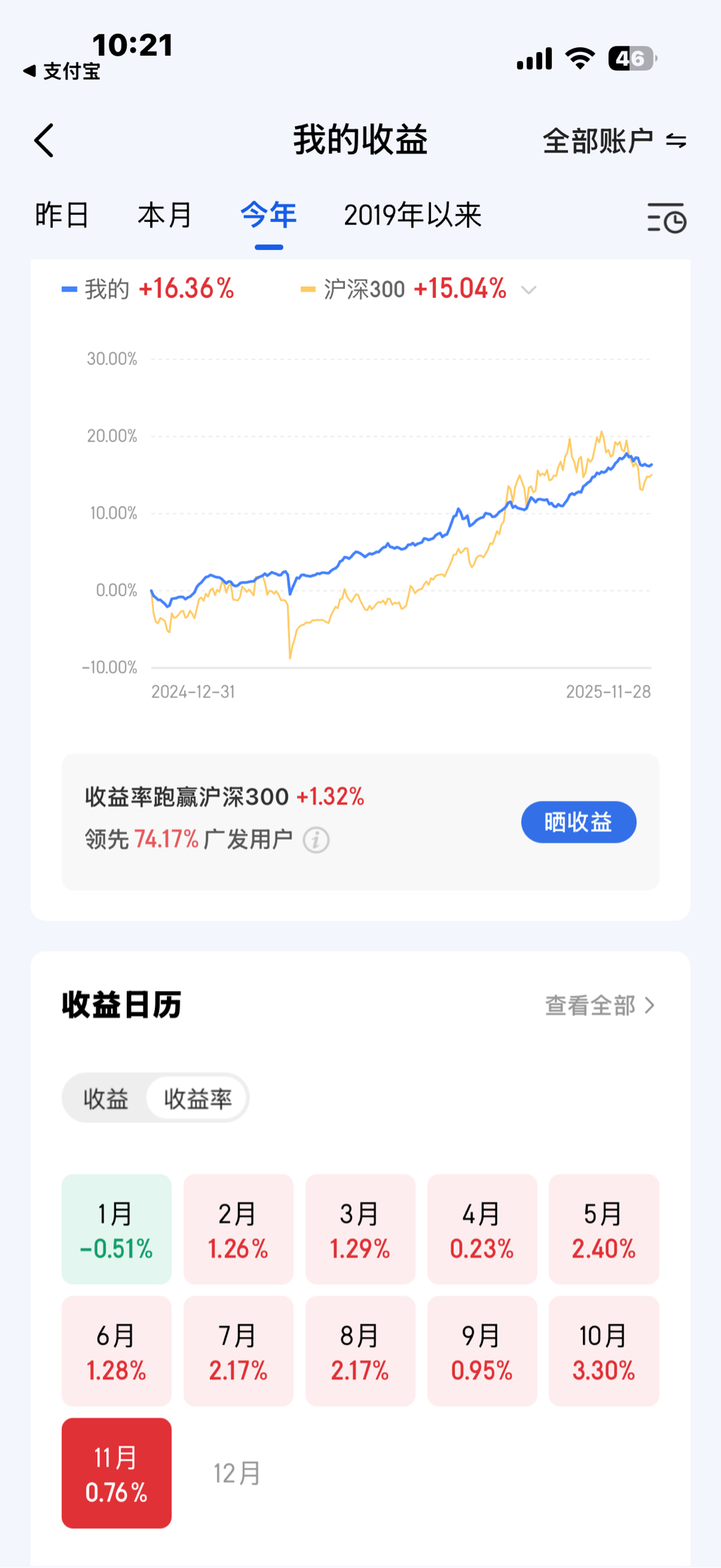721x1568 pixels.
Task: Return to 支付宝 from the status bar
Action: tap(62, 71)
